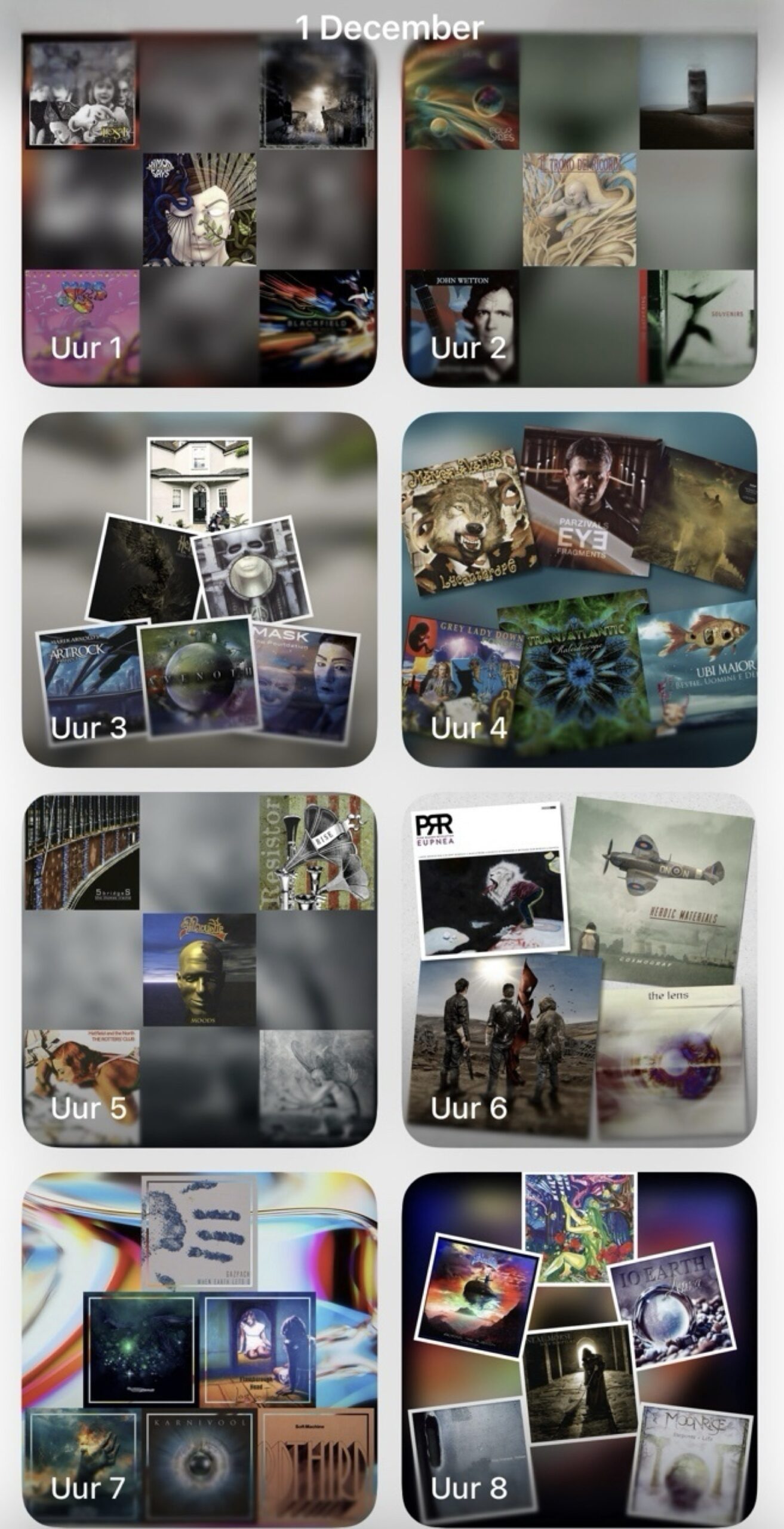Open the Uur 4 collection
Screen dimensions: 784x1529
pyautogui.click(x=580, y=588)
